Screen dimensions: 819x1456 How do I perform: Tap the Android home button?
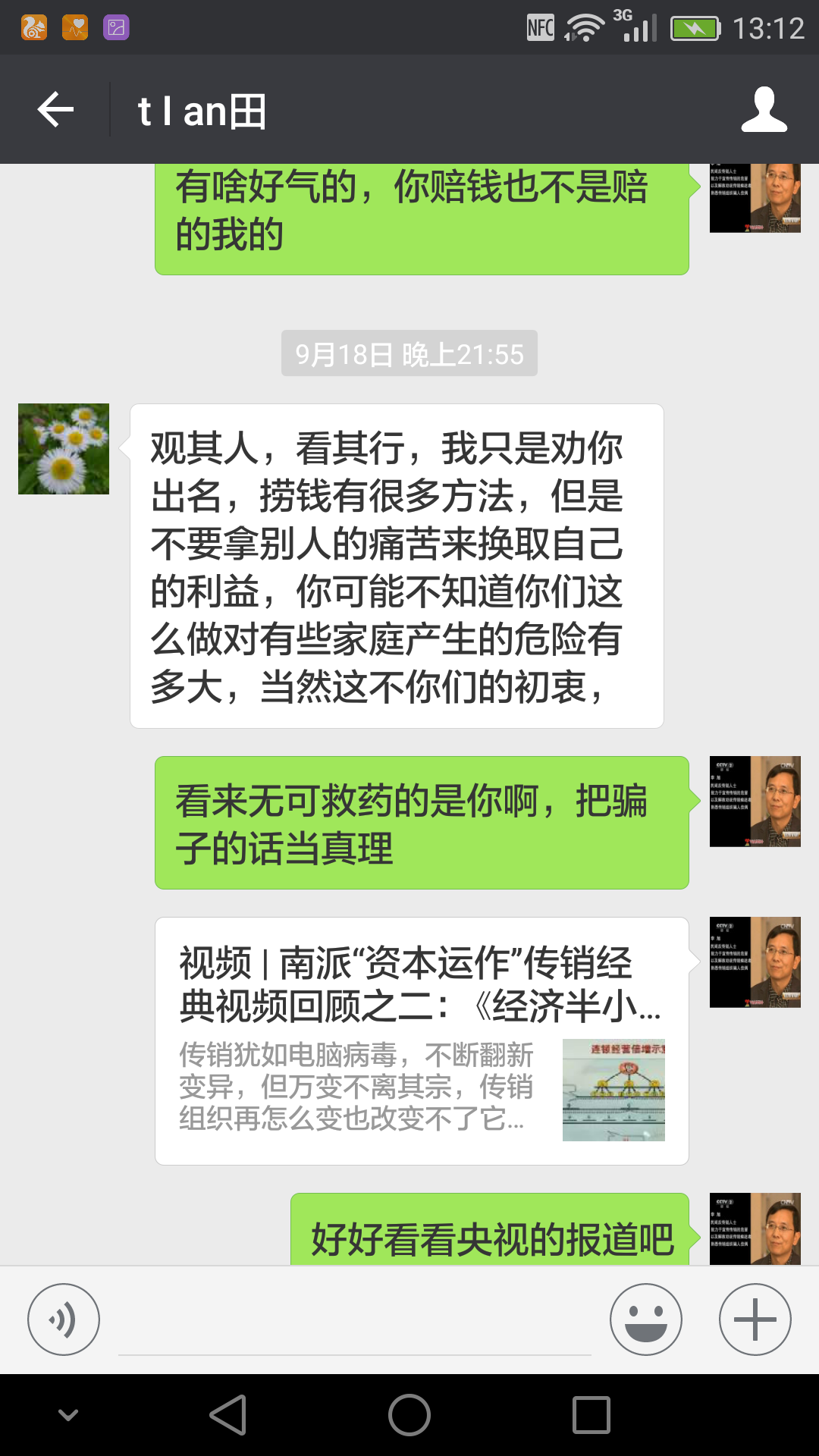click(x=409, y=1415)
